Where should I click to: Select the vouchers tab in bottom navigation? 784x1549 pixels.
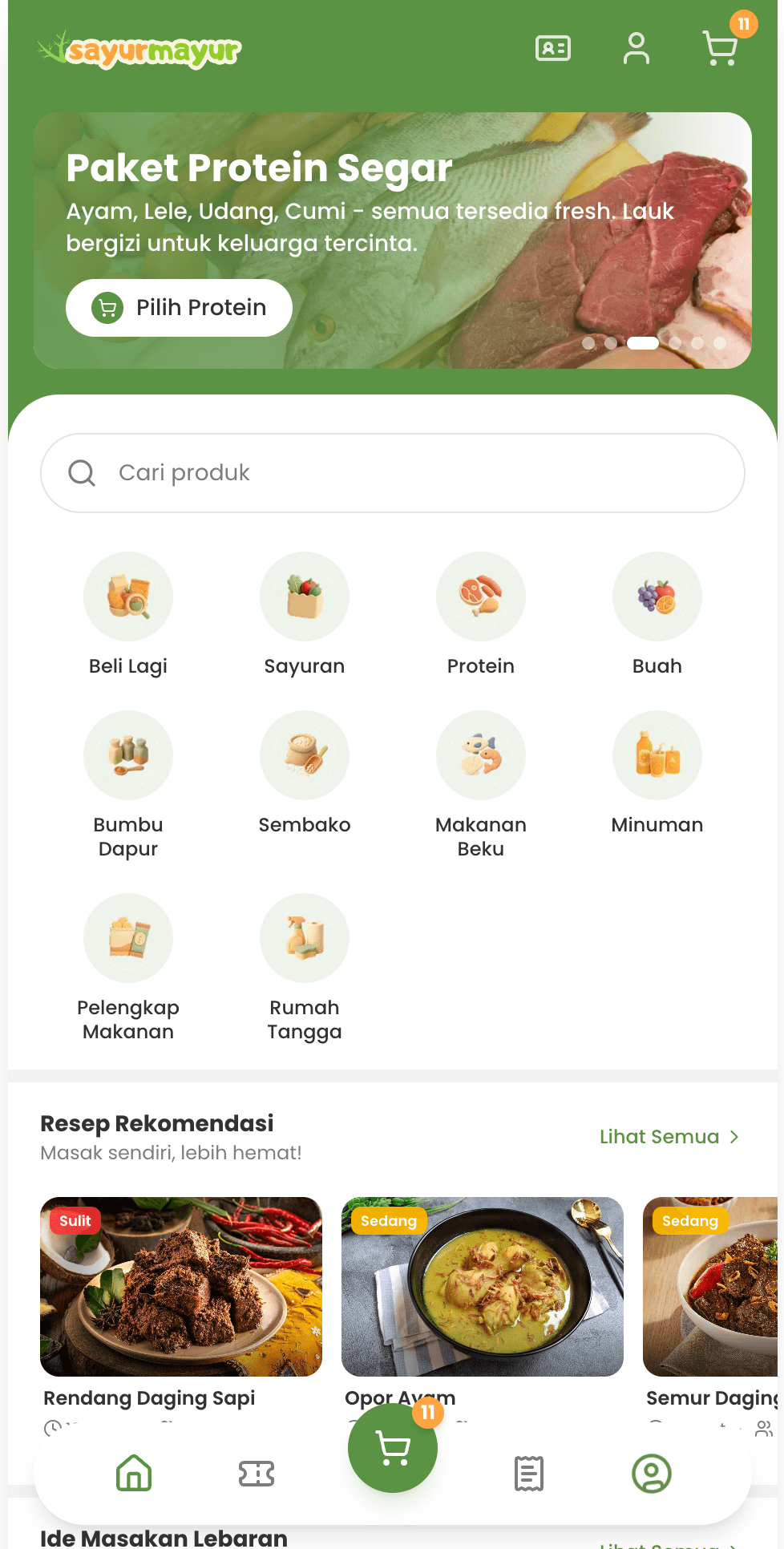pos(257,1474)
